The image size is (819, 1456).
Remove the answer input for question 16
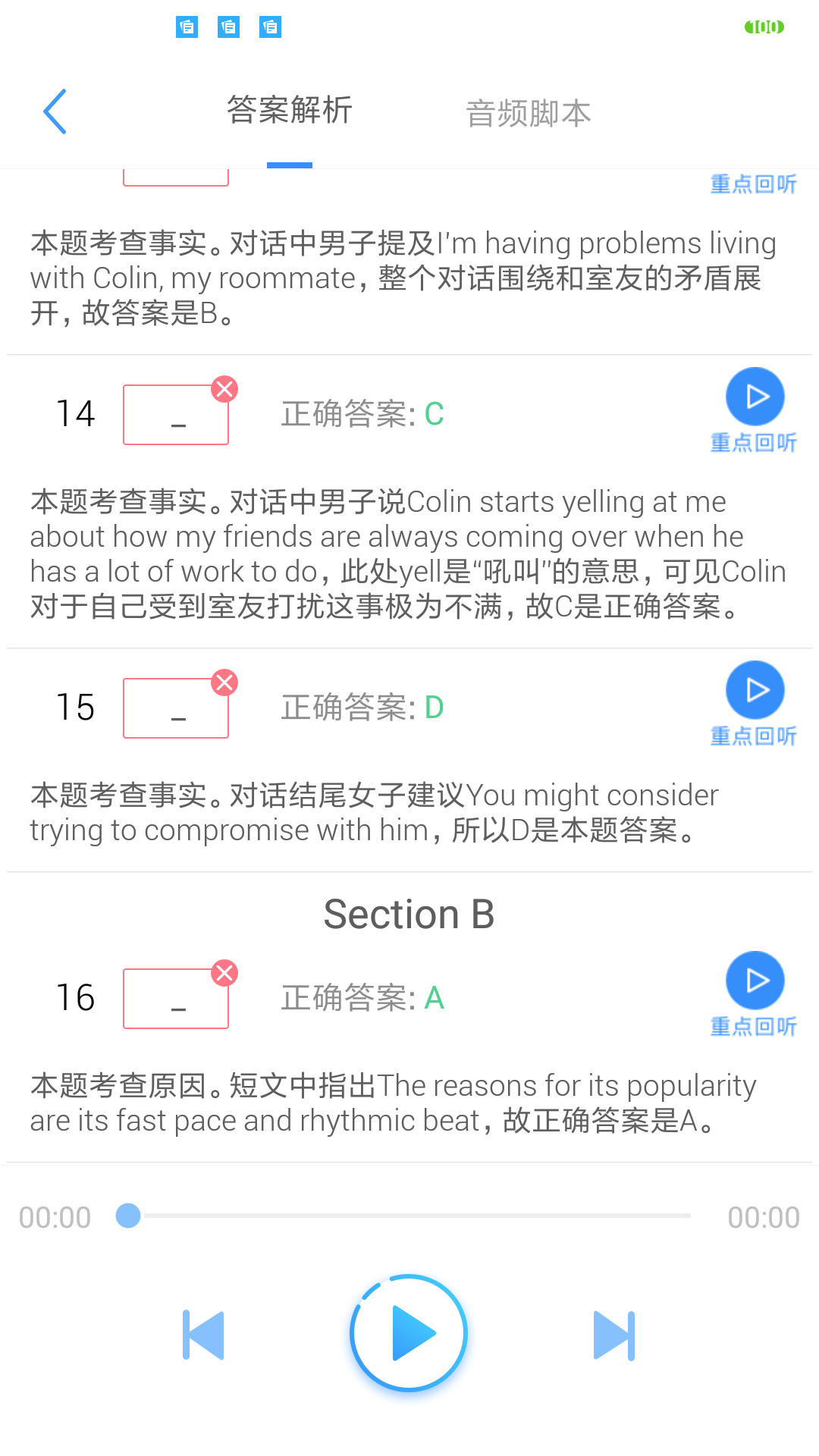coord(224,973)
